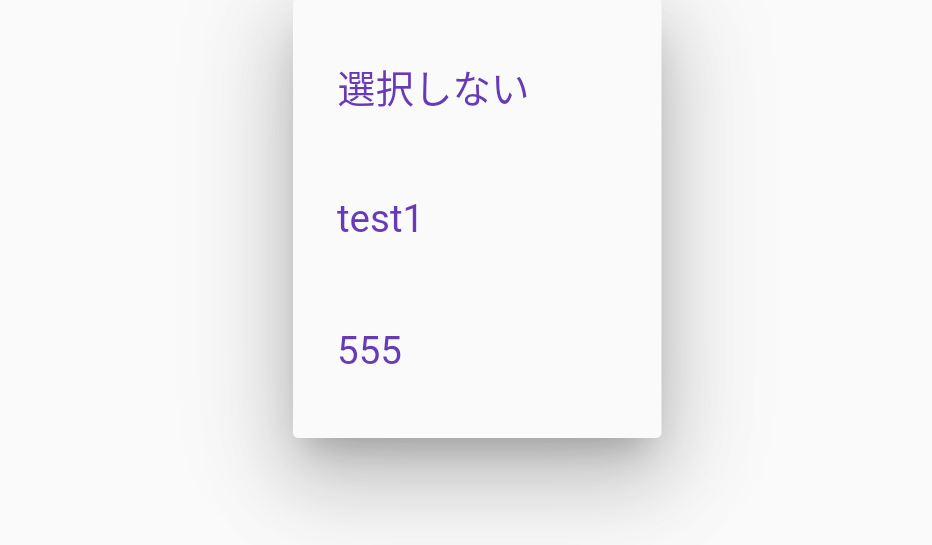932x545 pixels.
Task: Select the 選択しない option
Action: [432, 90]
